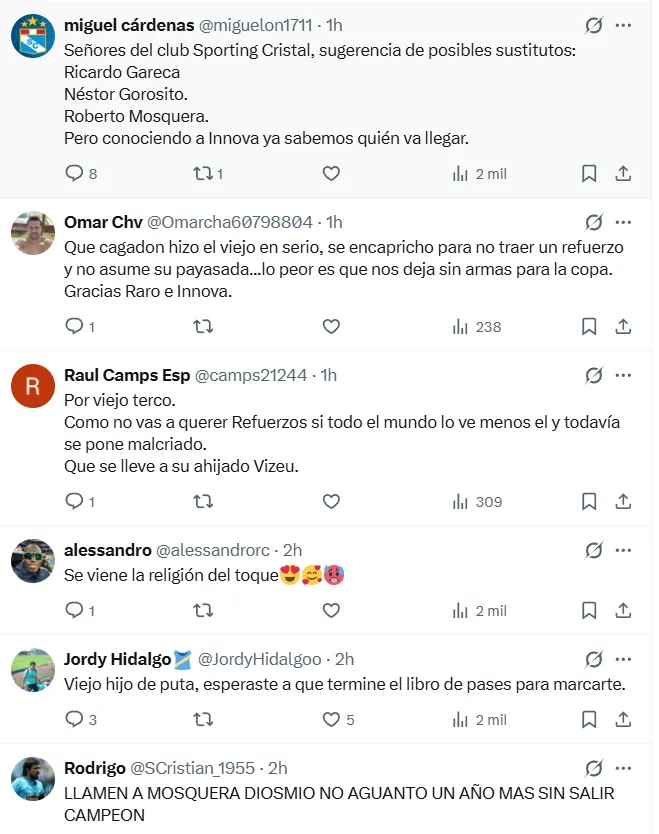Open overflow menu on Rodrigo's post
This screenshot has width=659, height=834.
pyautogui.click(x=623, y=768)
